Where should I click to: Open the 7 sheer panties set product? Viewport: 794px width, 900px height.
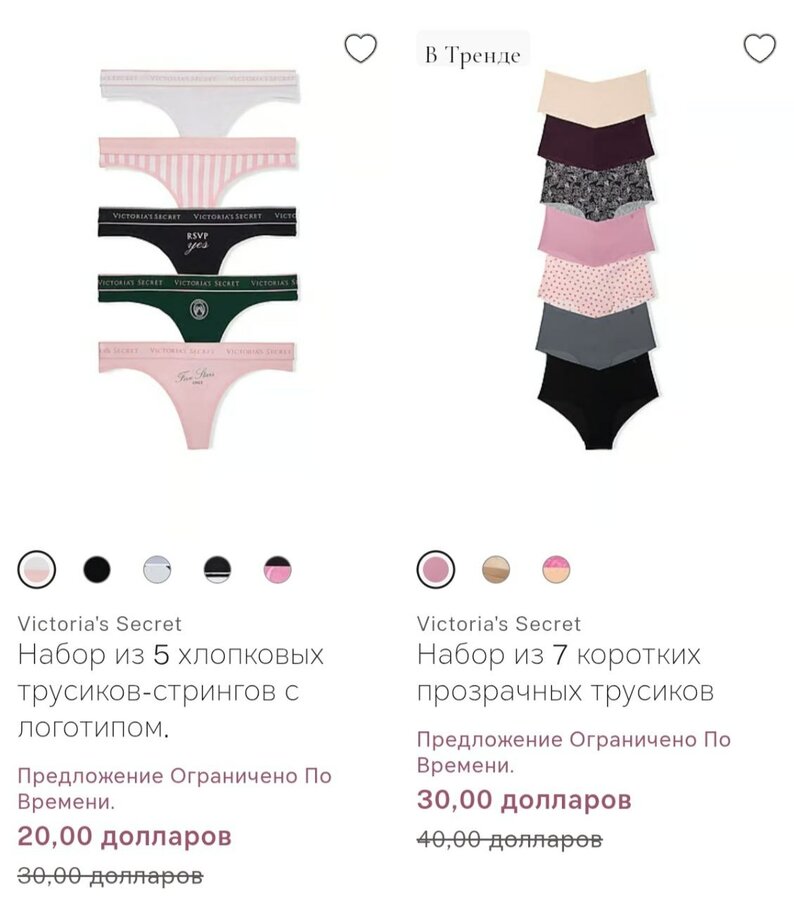pos(565,673)
